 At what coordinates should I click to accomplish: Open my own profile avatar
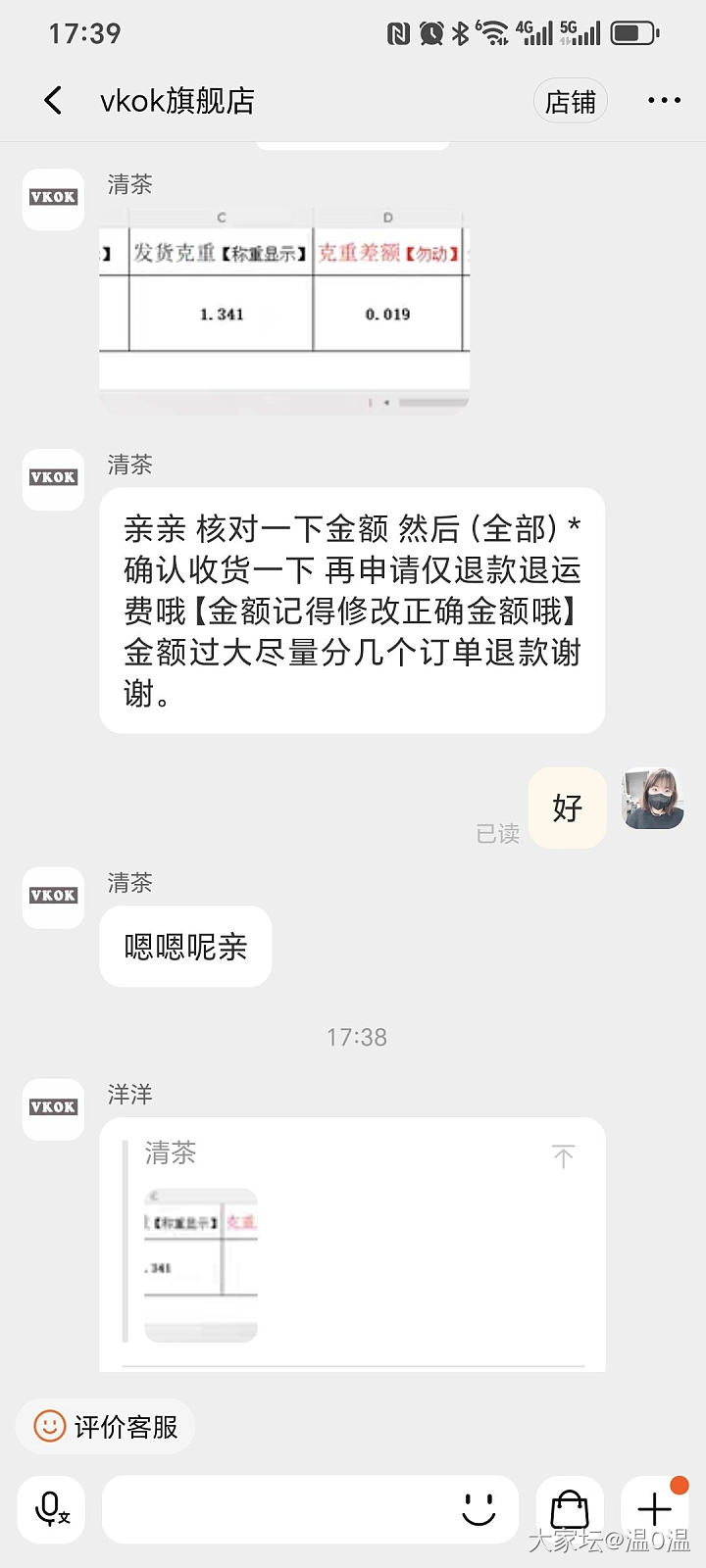(653, 799)
